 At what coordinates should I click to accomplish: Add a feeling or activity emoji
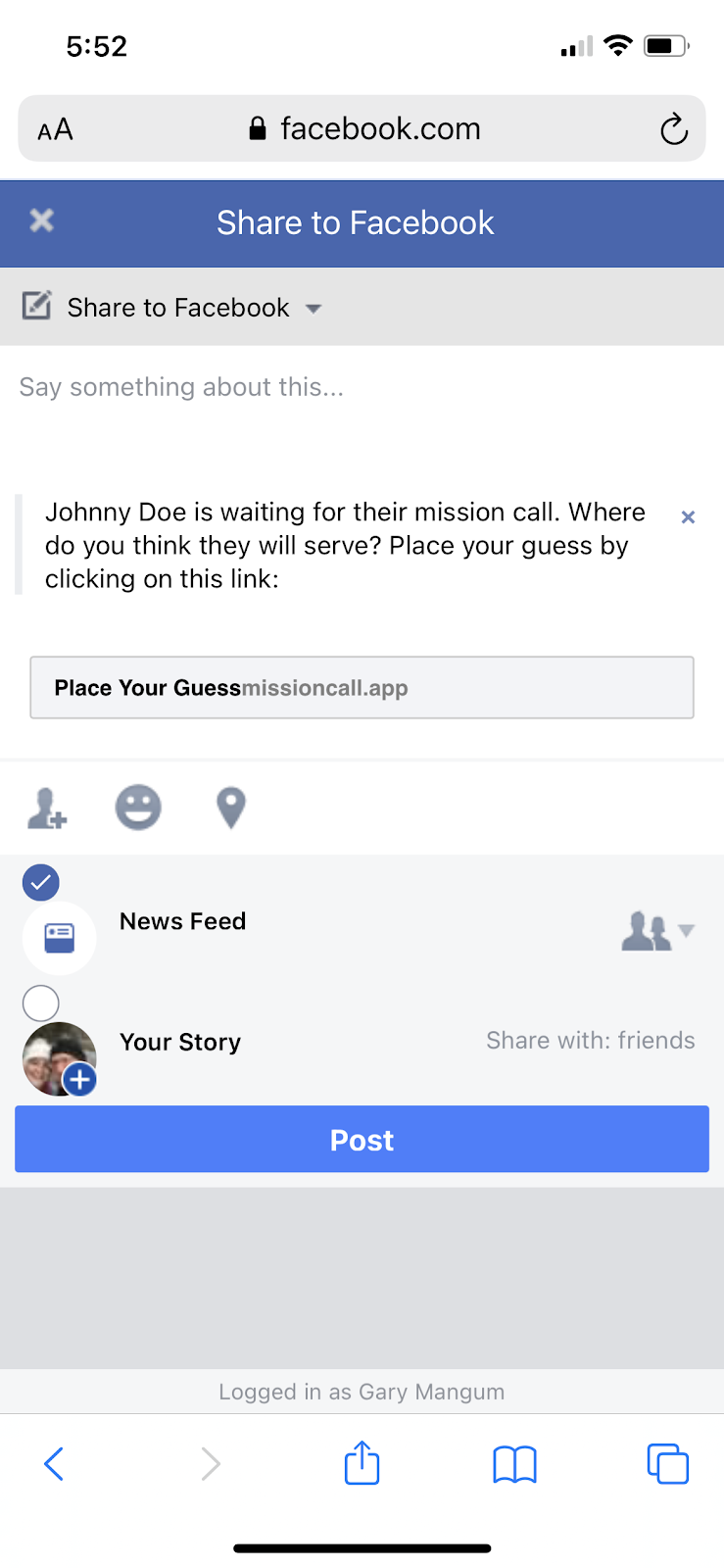(x=138, y=808)
